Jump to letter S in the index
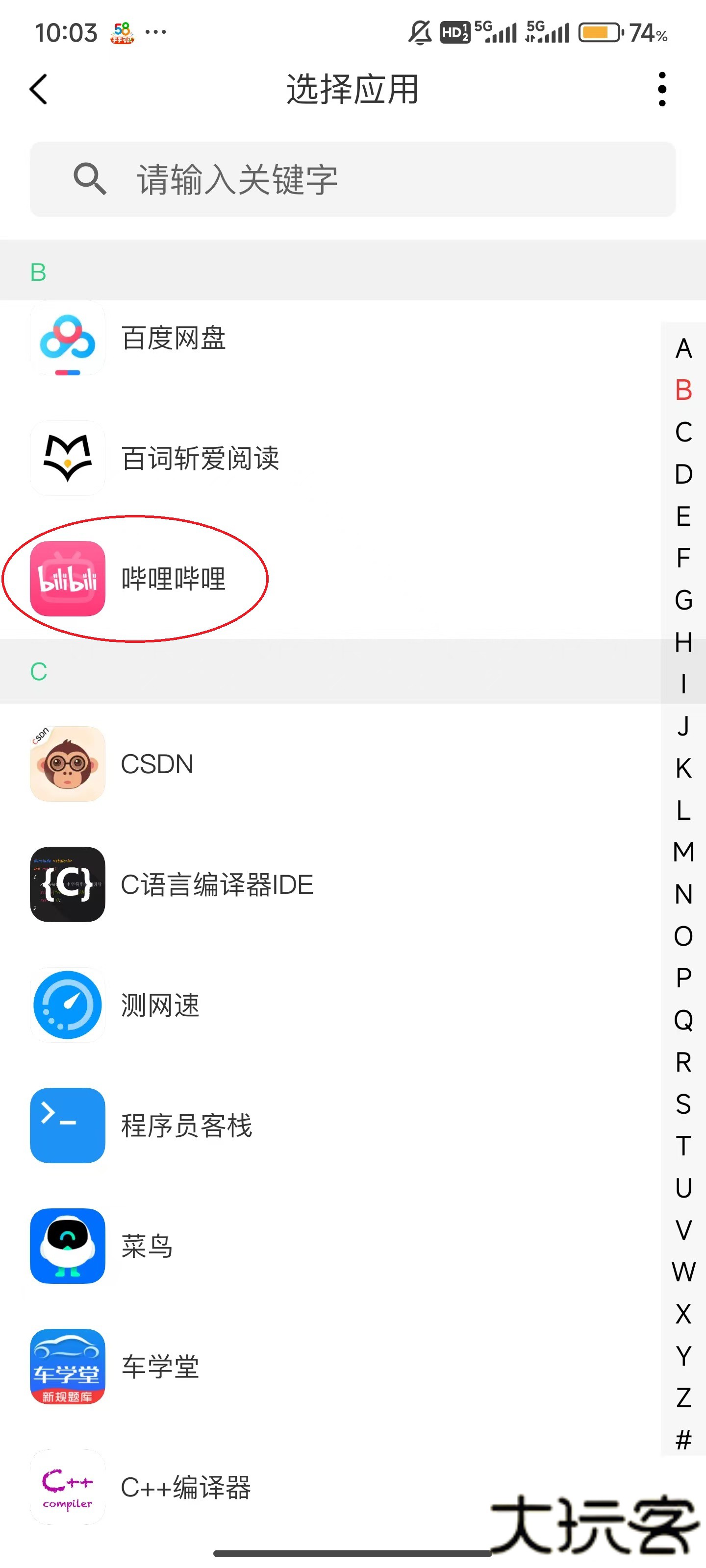 pos(683,1103)
